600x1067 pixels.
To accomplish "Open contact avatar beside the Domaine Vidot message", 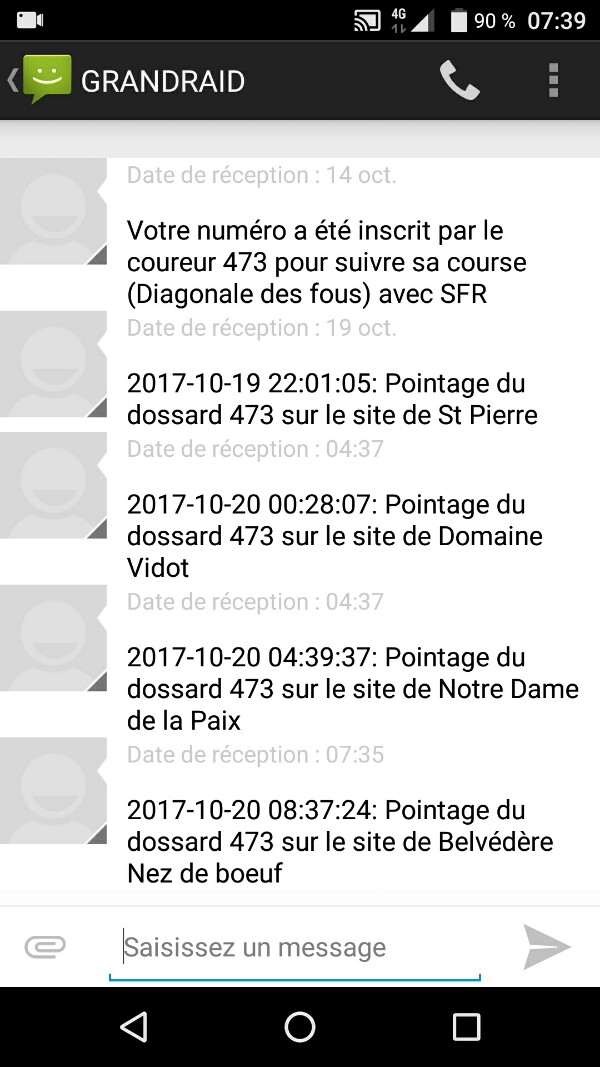I will coord(53,485).
